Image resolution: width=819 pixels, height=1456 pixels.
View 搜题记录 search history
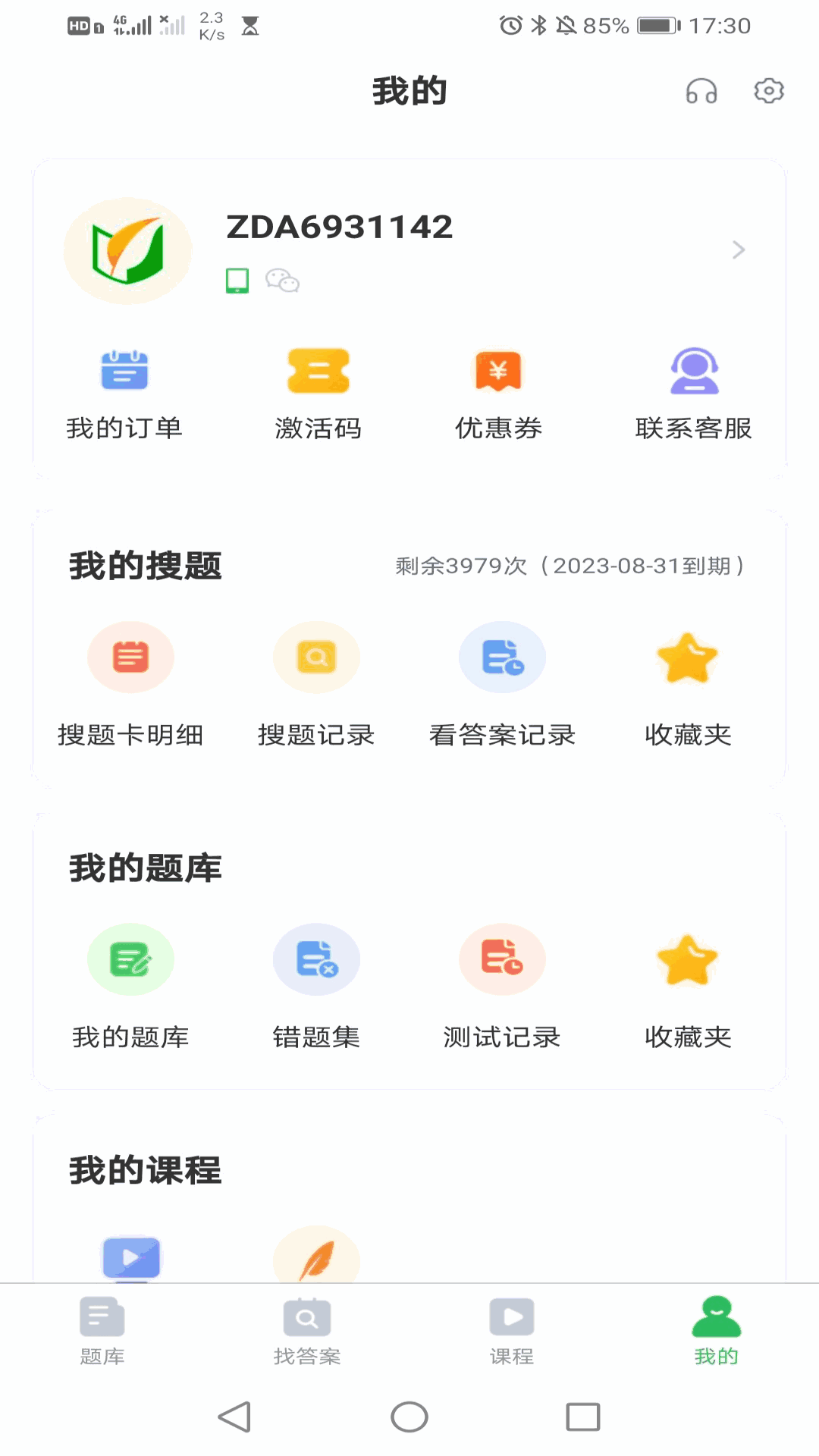pos(316,683)
